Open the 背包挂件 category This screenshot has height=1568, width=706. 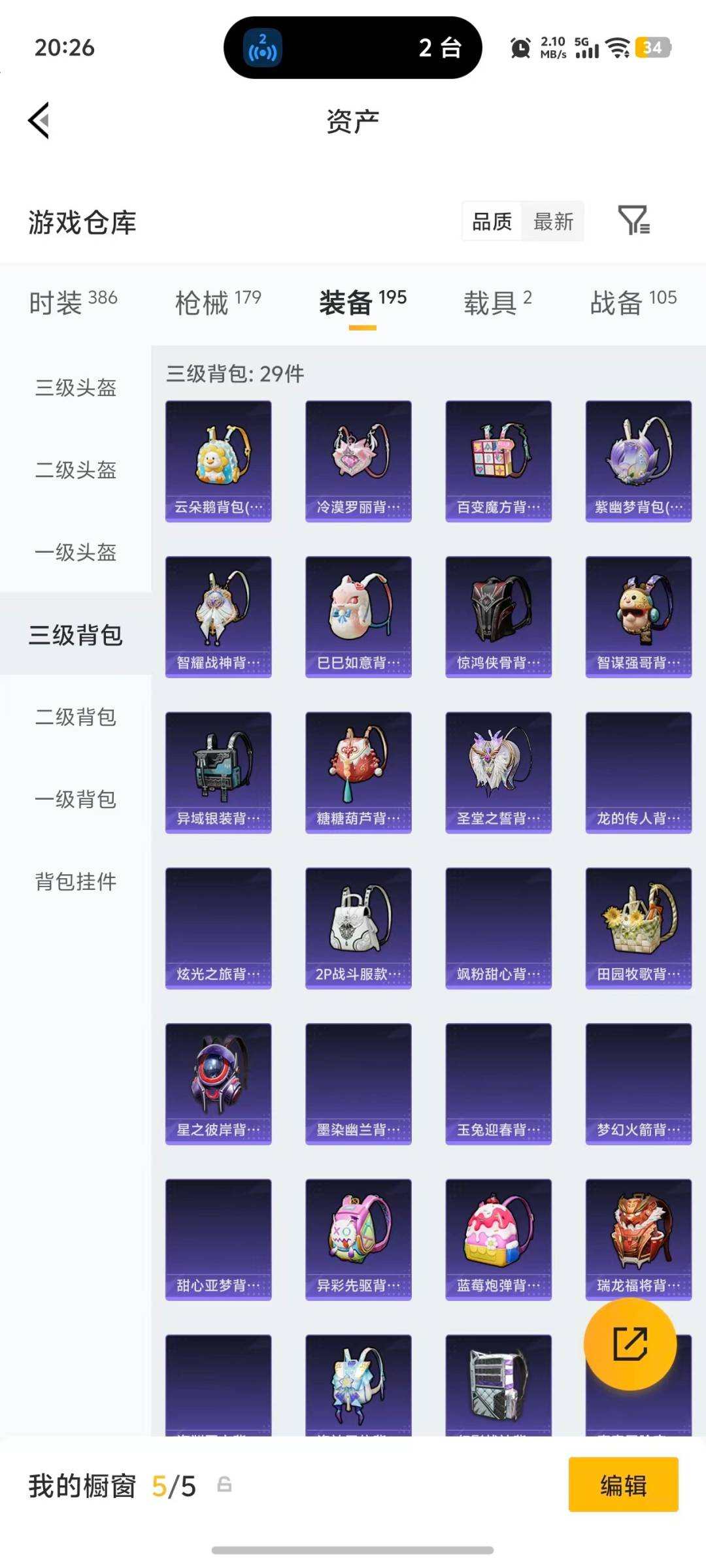74,883
